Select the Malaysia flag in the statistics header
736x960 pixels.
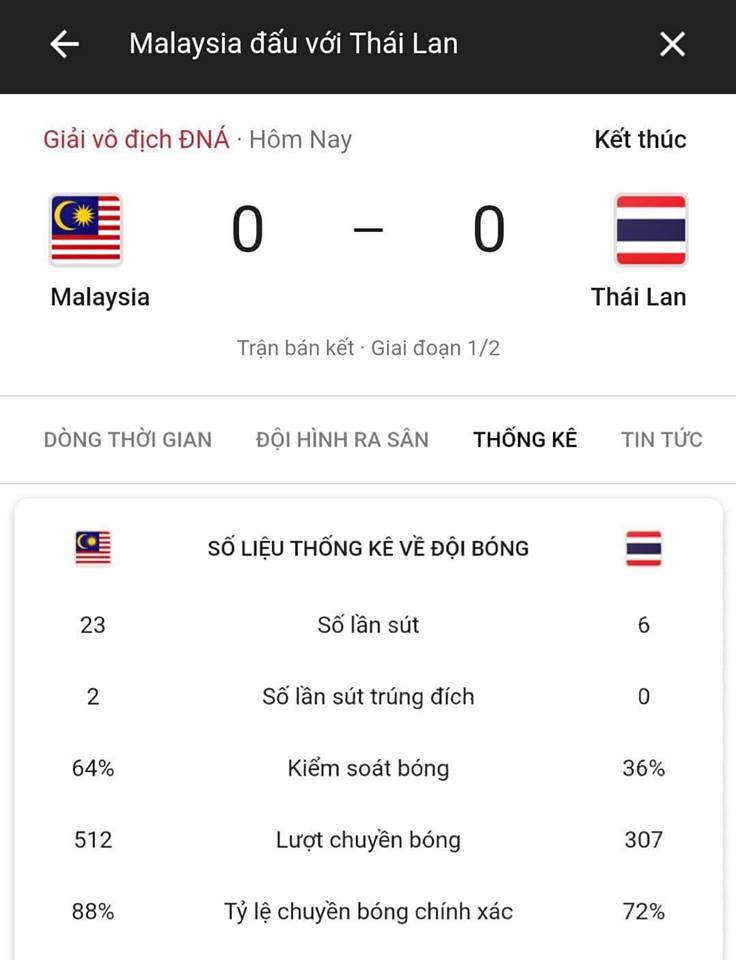point(92,547)
